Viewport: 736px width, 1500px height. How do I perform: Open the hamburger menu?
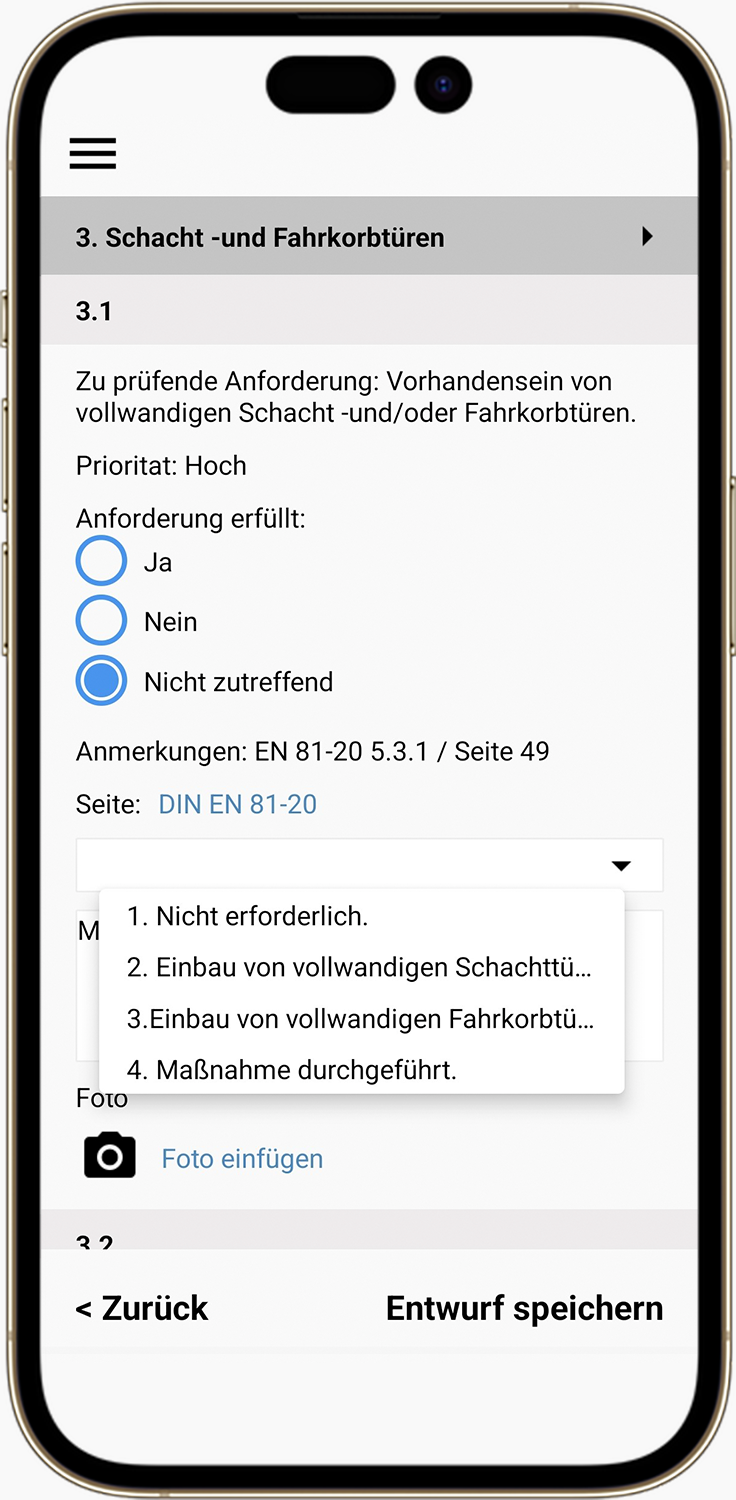coord(93,153)
